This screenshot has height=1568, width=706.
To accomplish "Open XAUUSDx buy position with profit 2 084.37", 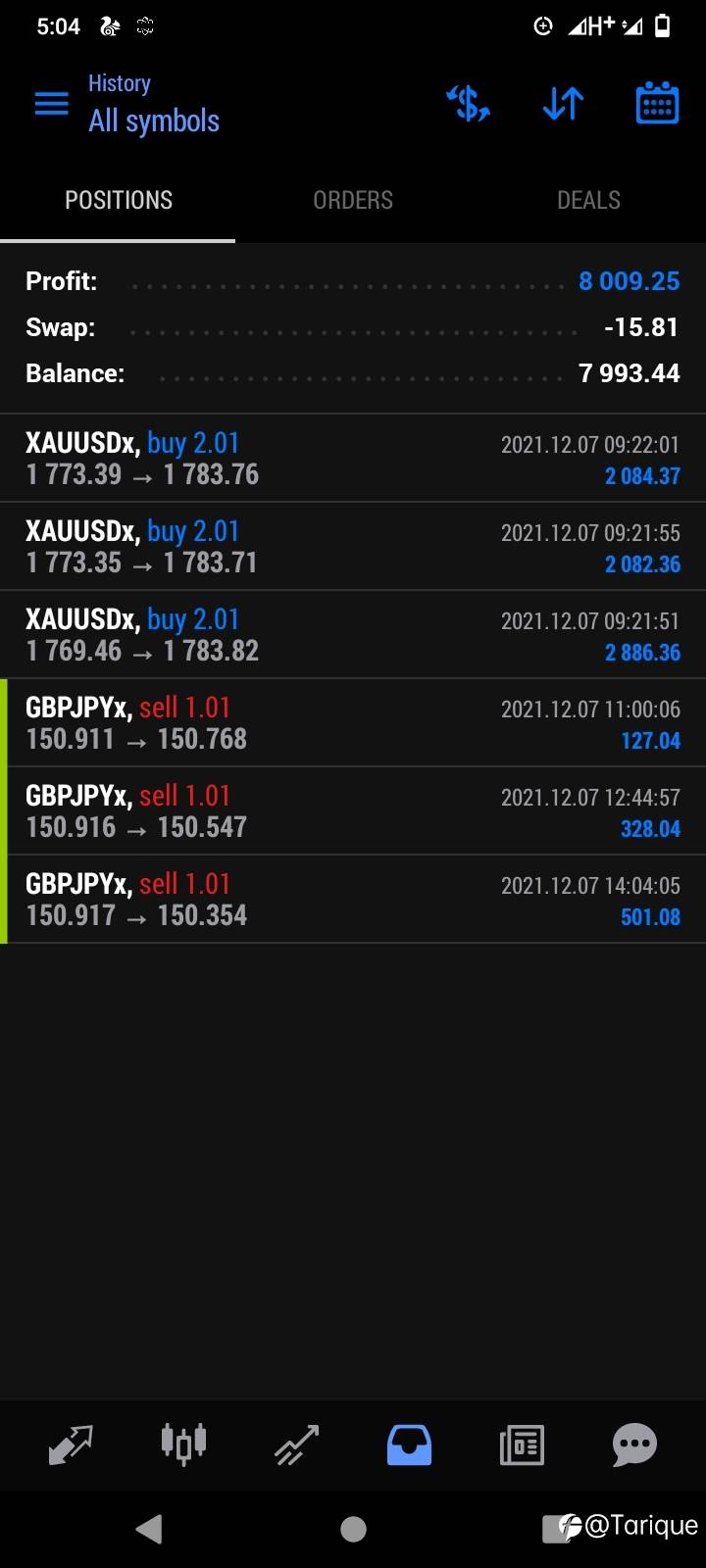I will pyautogui.click(x=353, y=459).
